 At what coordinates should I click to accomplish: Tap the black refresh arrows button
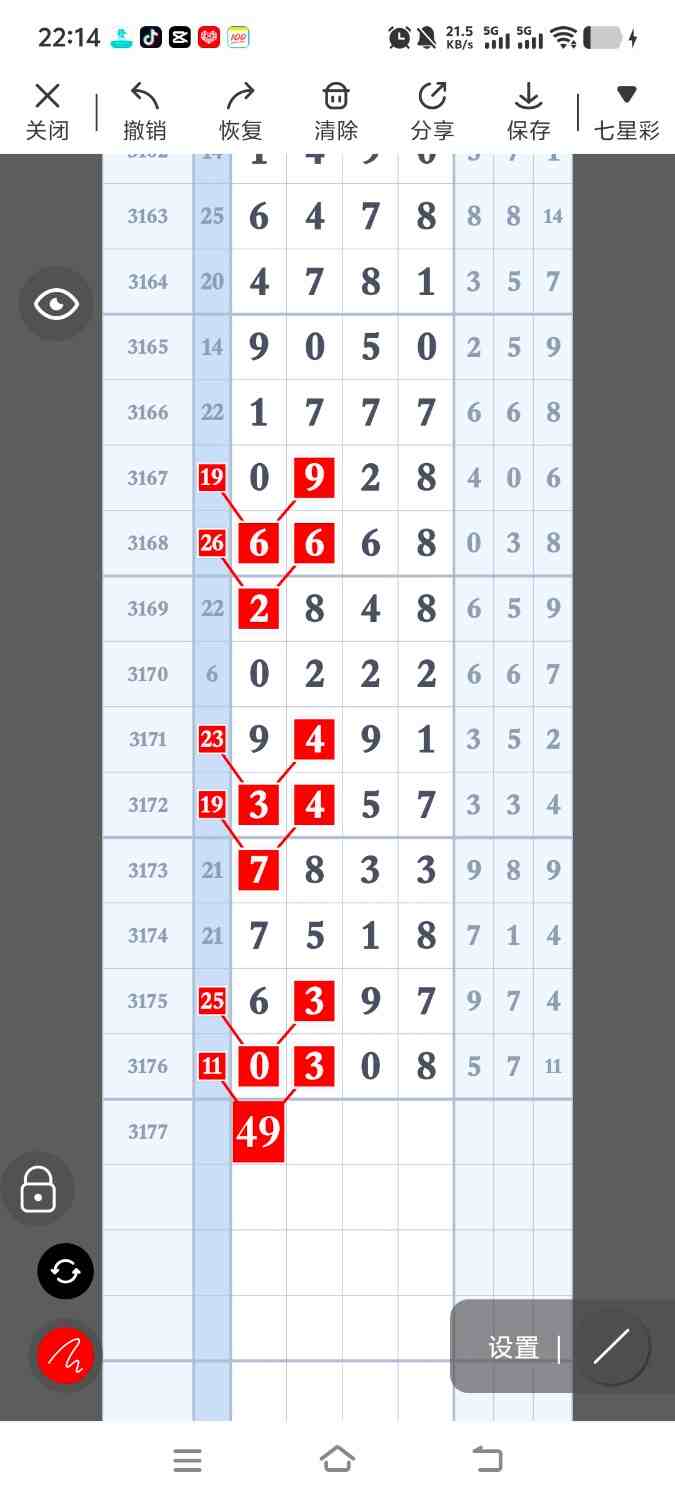click(x=65, y=1271)
